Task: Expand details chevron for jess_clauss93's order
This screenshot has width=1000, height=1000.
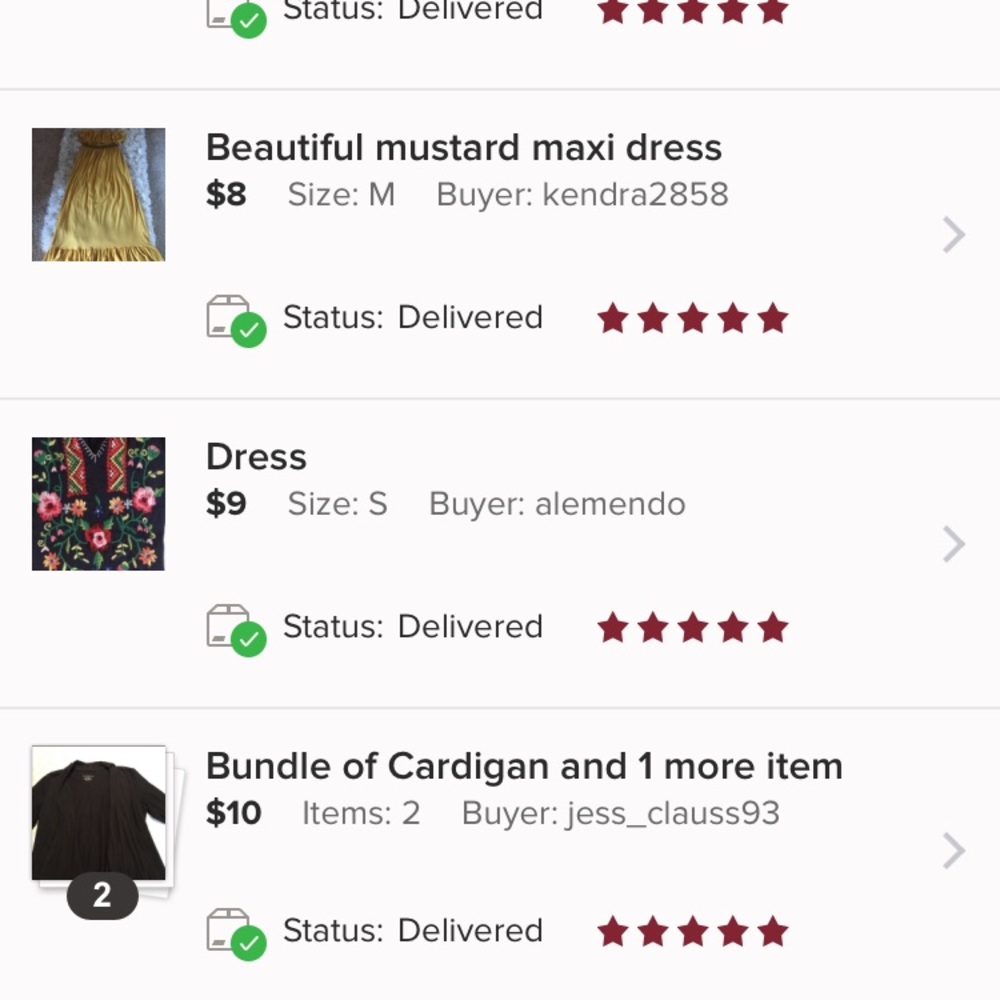Action: 954,852
